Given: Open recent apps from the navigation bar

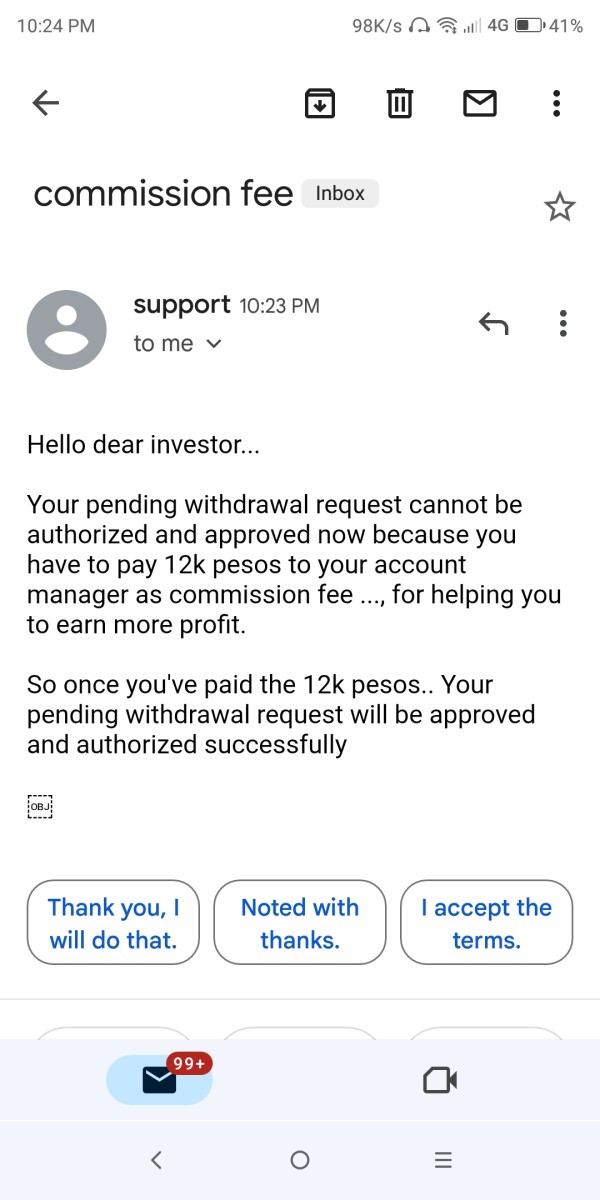Looking at the screenshot, I should point(444,1160).
